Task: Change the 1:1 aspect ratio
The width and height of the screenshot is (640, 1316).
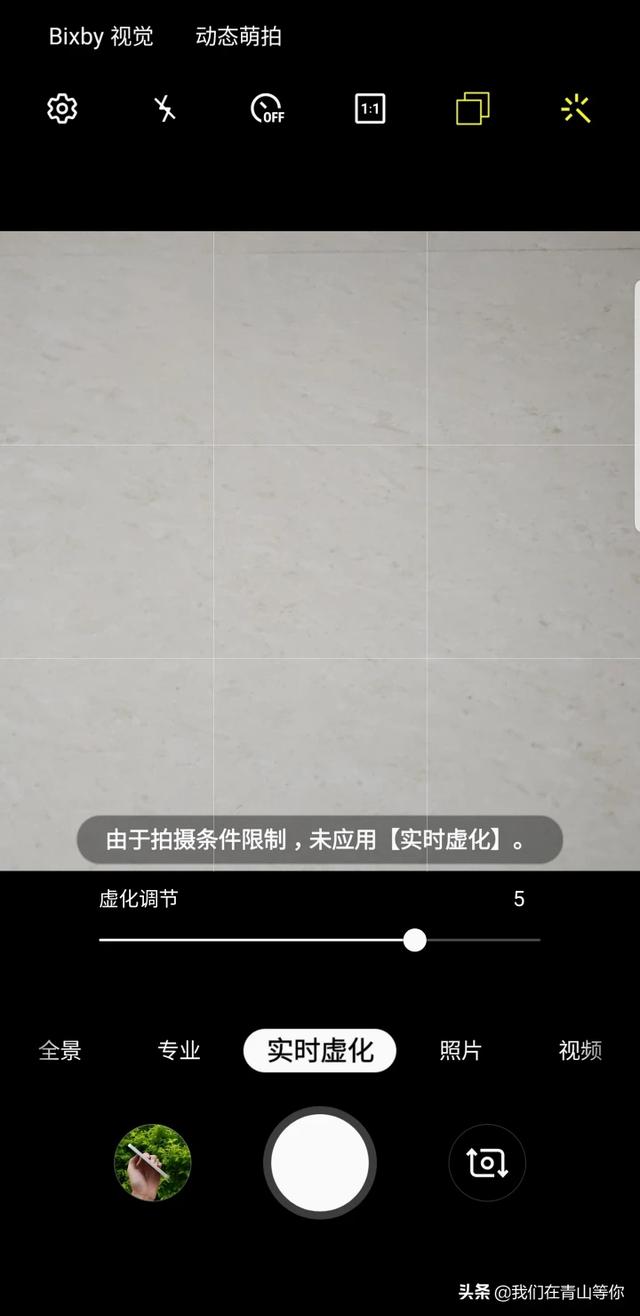Action: [x=370, y=108]
